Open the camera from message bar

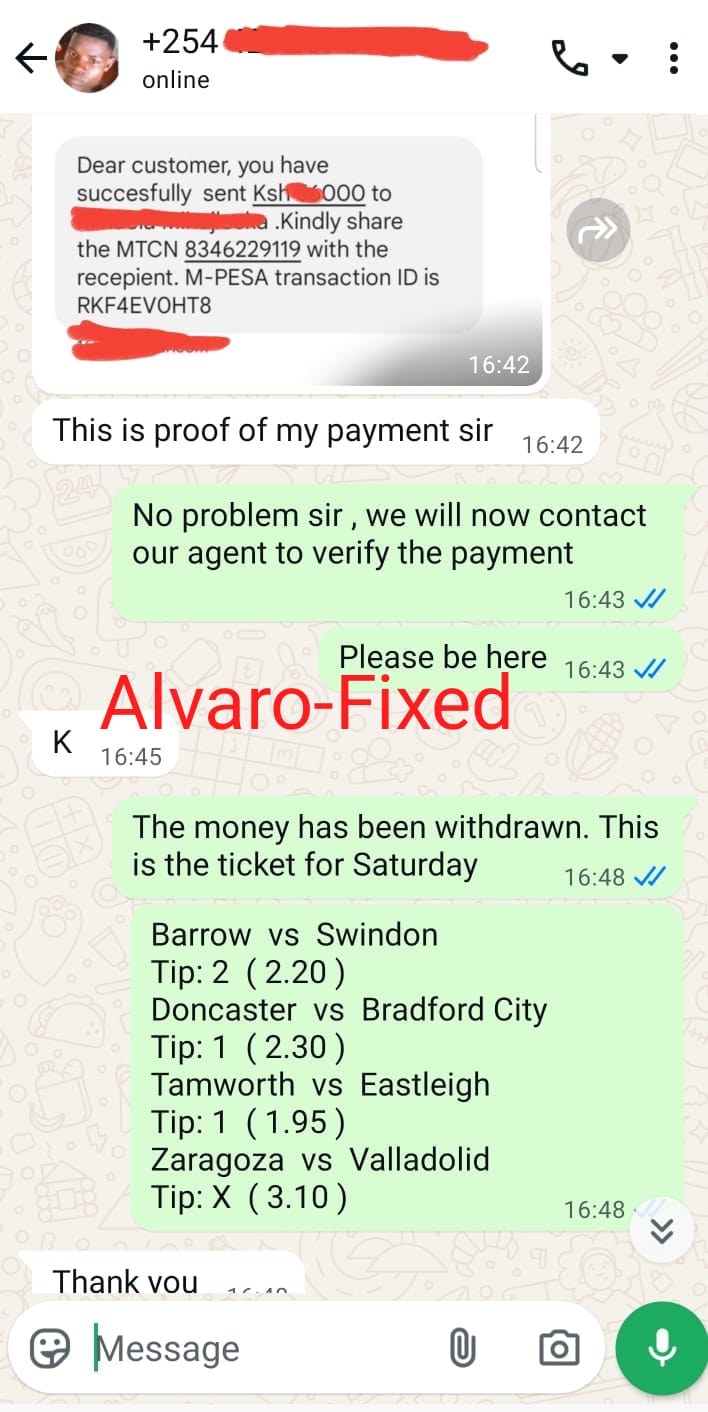click(x=558, y=1349)
